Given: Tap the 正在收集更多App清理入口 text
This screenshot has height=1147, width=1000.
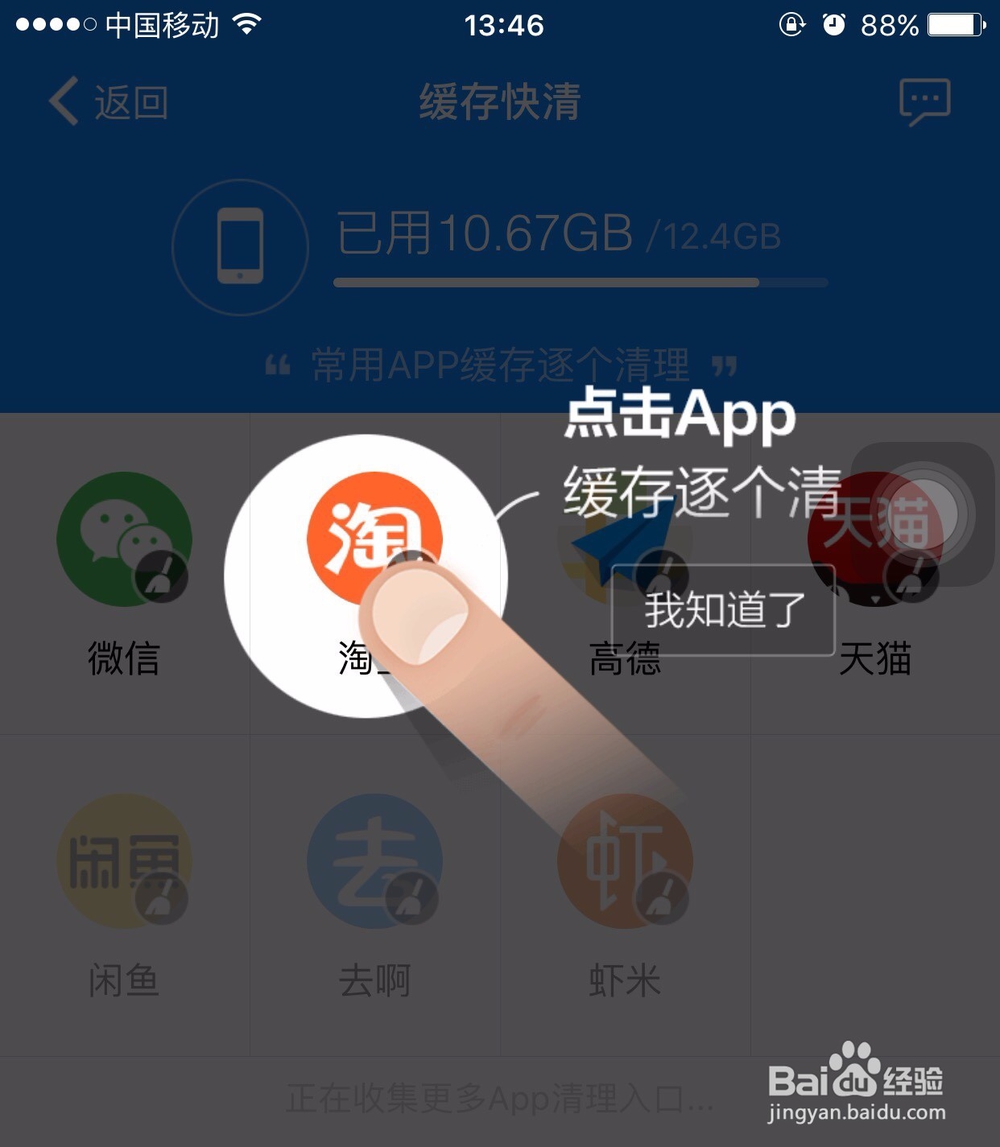Looking at the screenshot, I should point(499,1097).
